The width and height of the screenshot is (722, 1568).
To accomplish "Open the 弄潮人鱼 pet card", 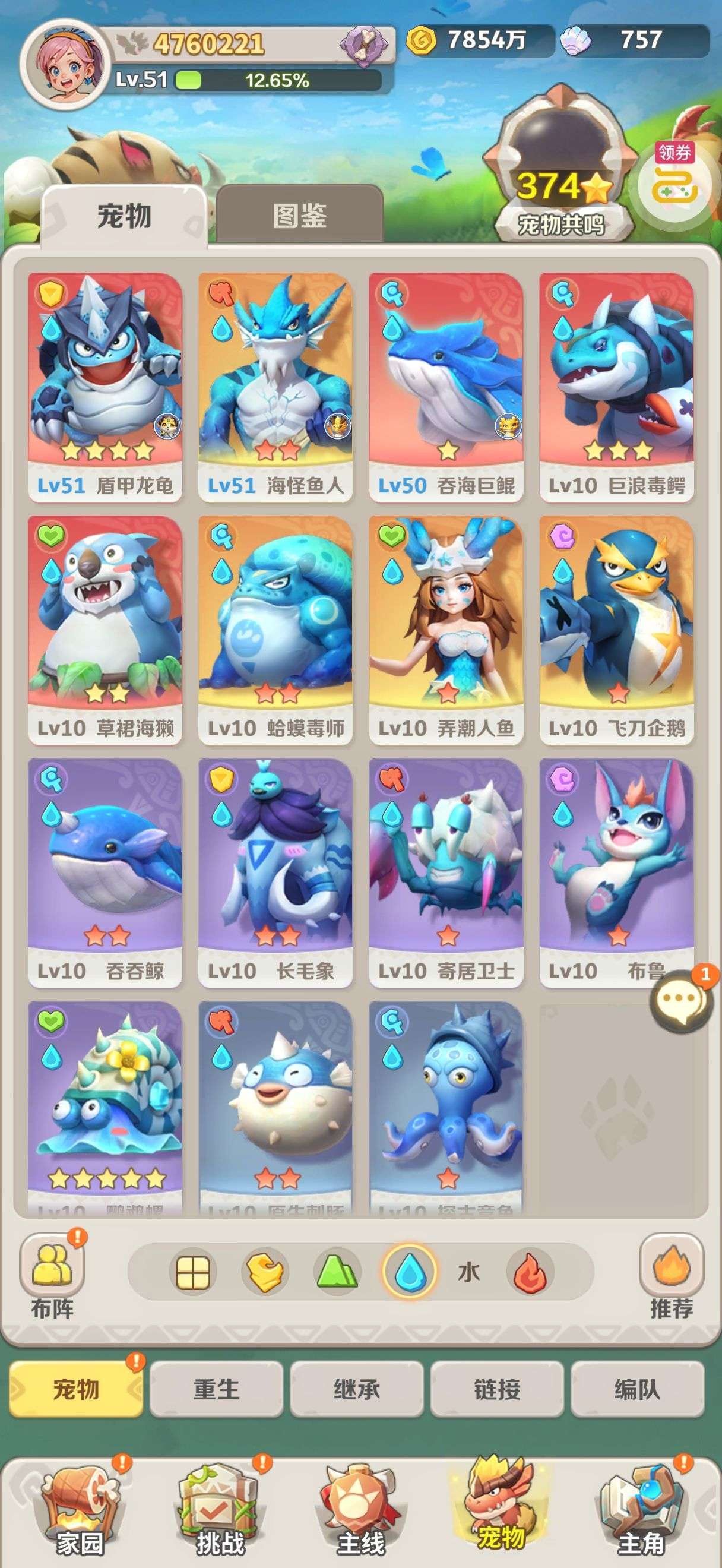I will tap(446, 629).
